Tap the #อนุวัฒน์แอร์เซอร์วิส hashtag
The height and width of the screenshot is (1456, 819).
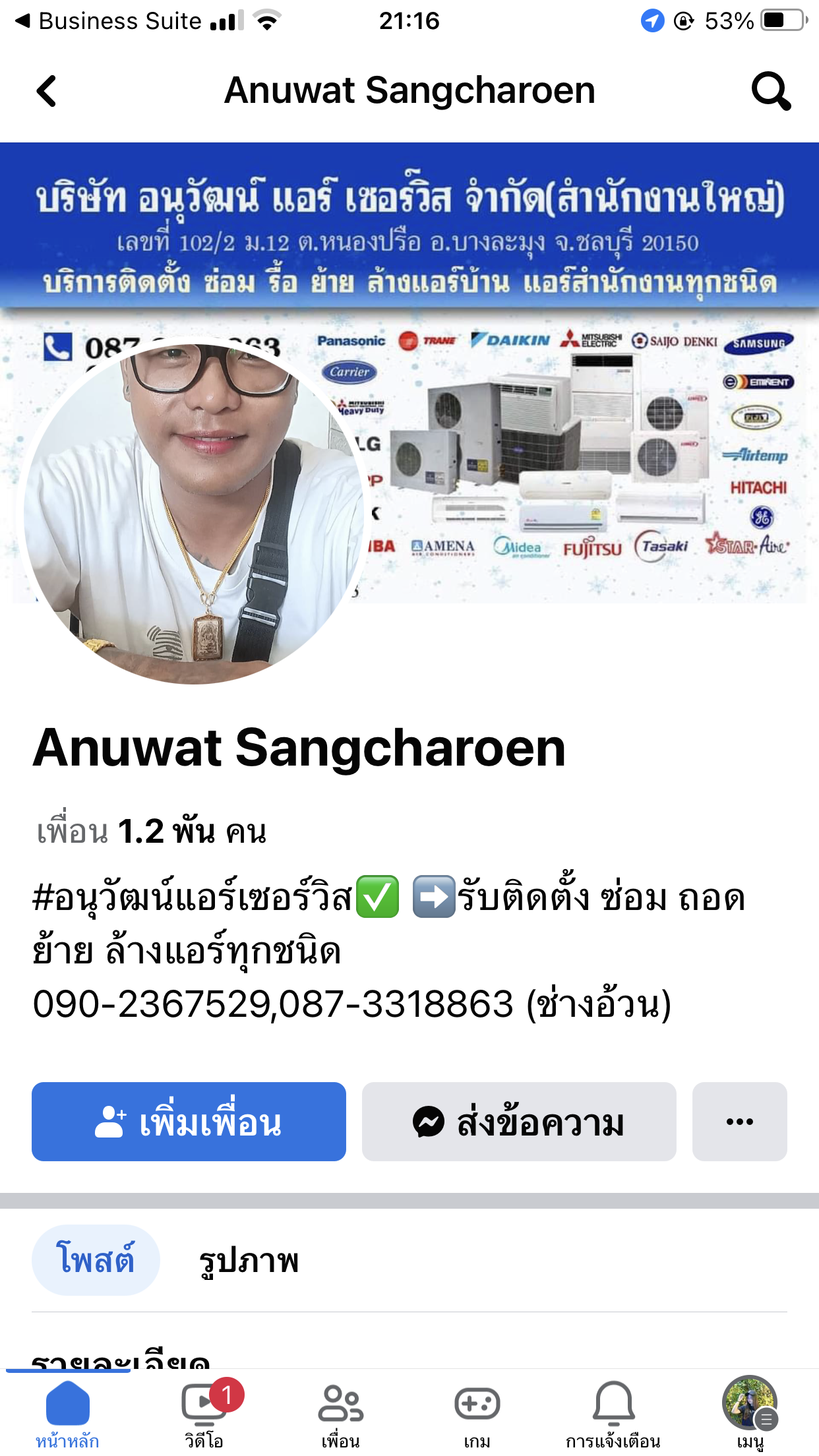[193, 898]
